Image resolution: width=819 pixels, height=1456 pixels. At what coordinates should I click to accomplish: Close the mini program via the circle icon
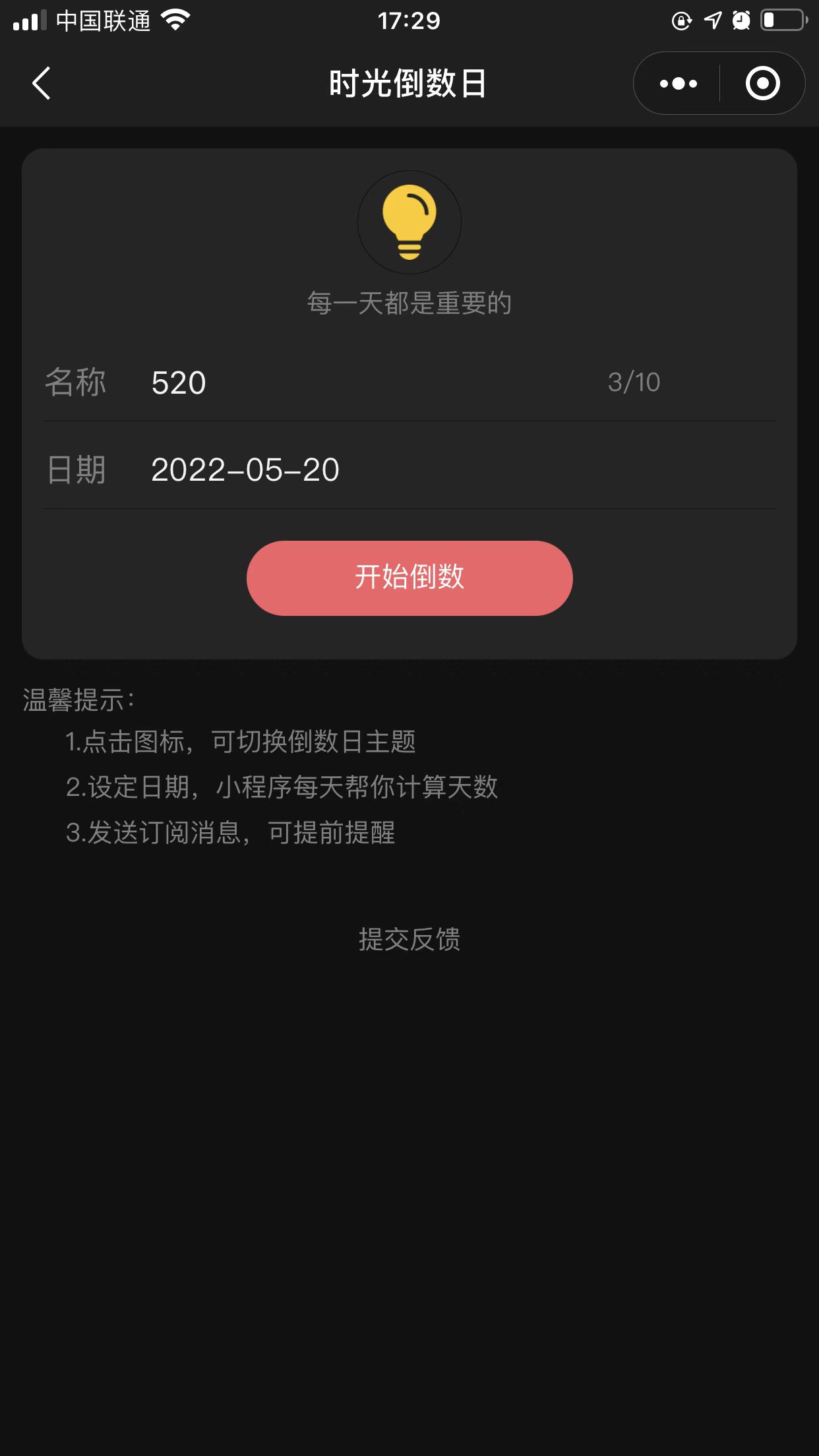[762, 84]
